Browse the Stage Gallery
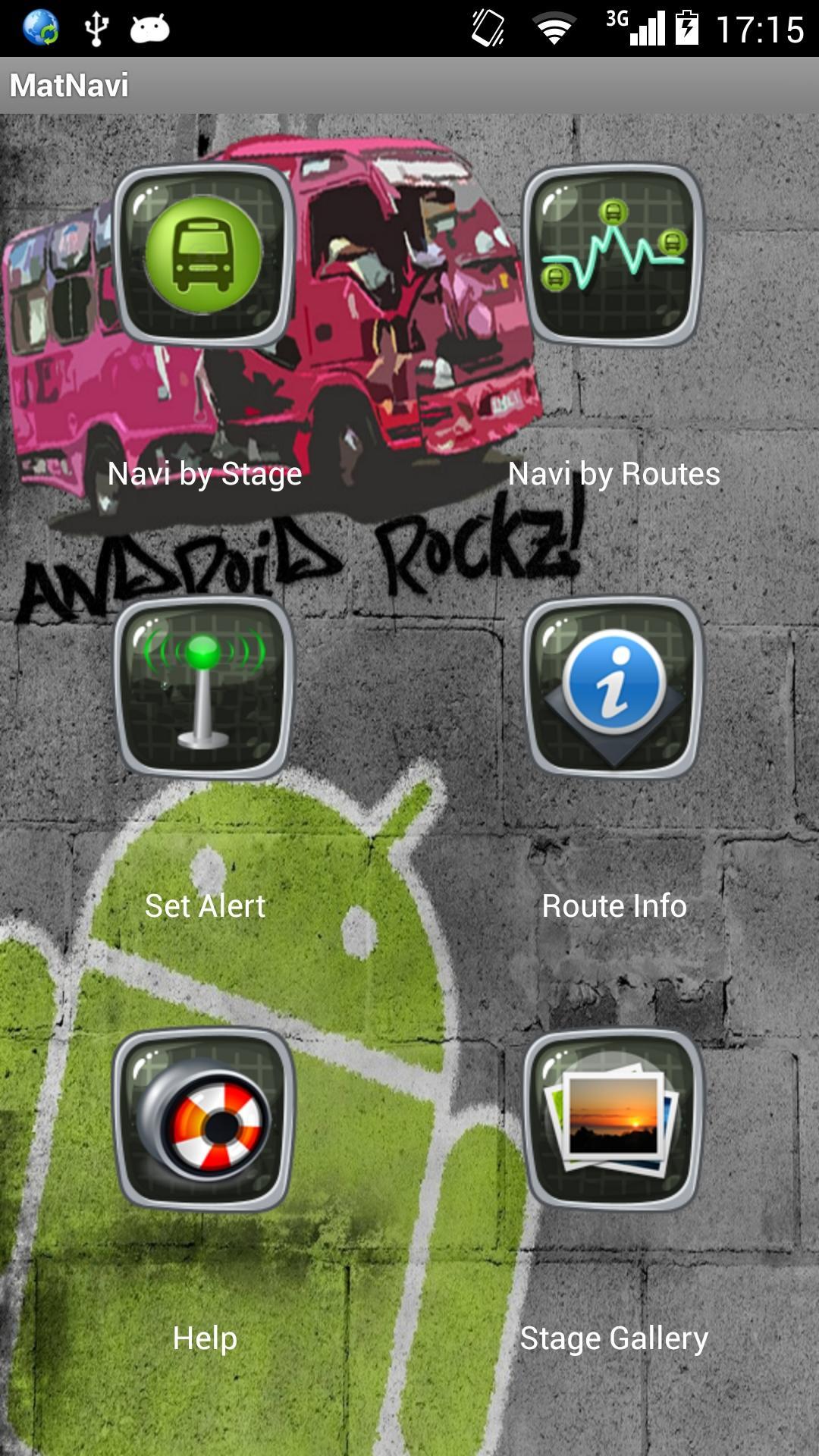The width and height of the screenshot is (819, 1456). click(x=613, y=1119)
